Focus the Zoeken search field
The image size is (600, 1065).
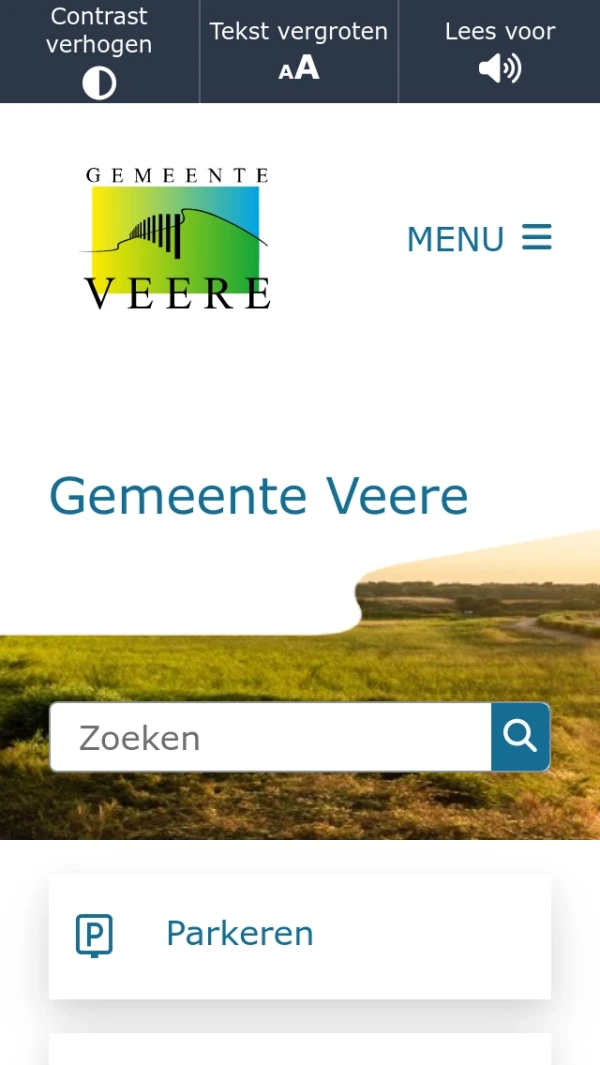(270, 738)
